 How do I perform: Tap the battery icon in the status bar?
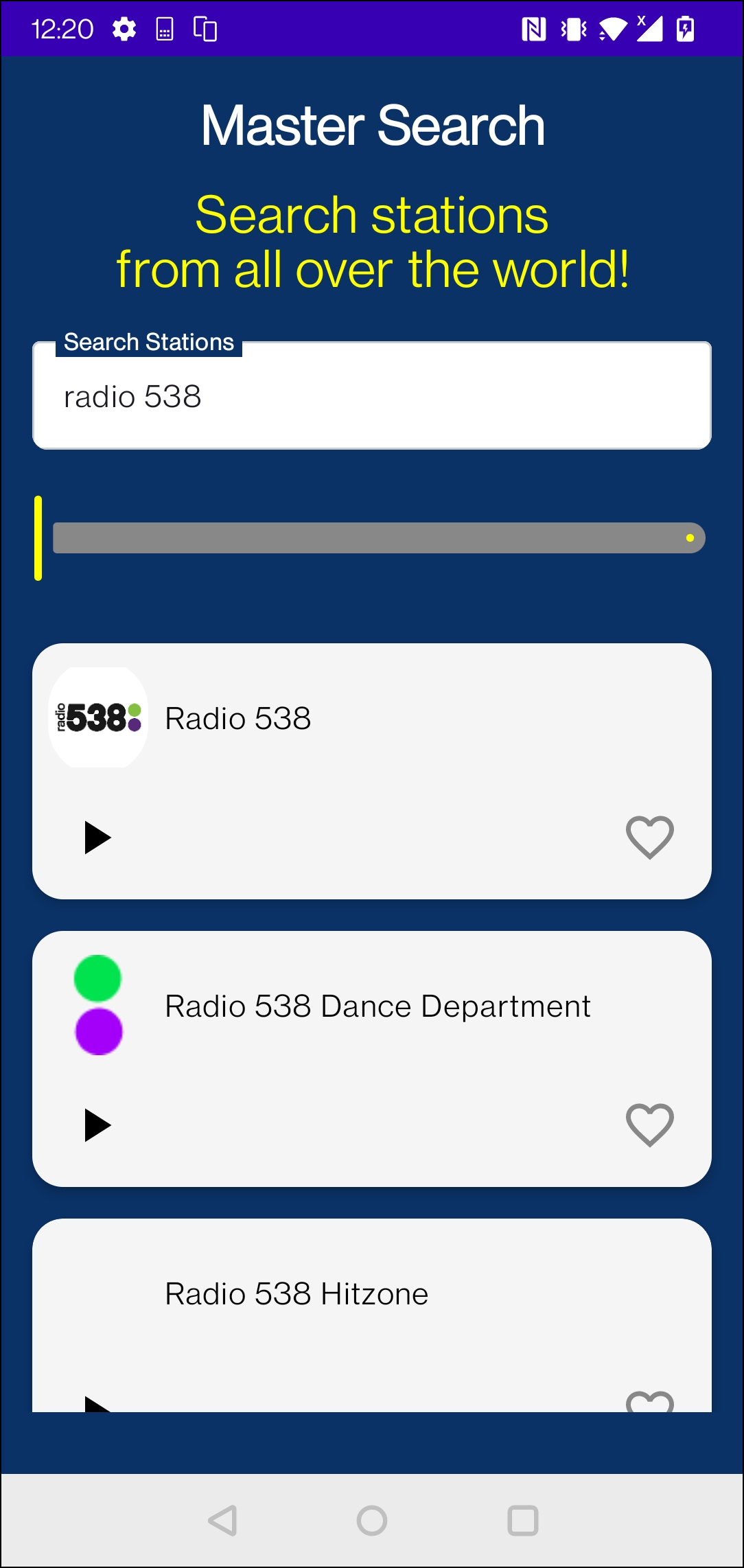[686, 28]
